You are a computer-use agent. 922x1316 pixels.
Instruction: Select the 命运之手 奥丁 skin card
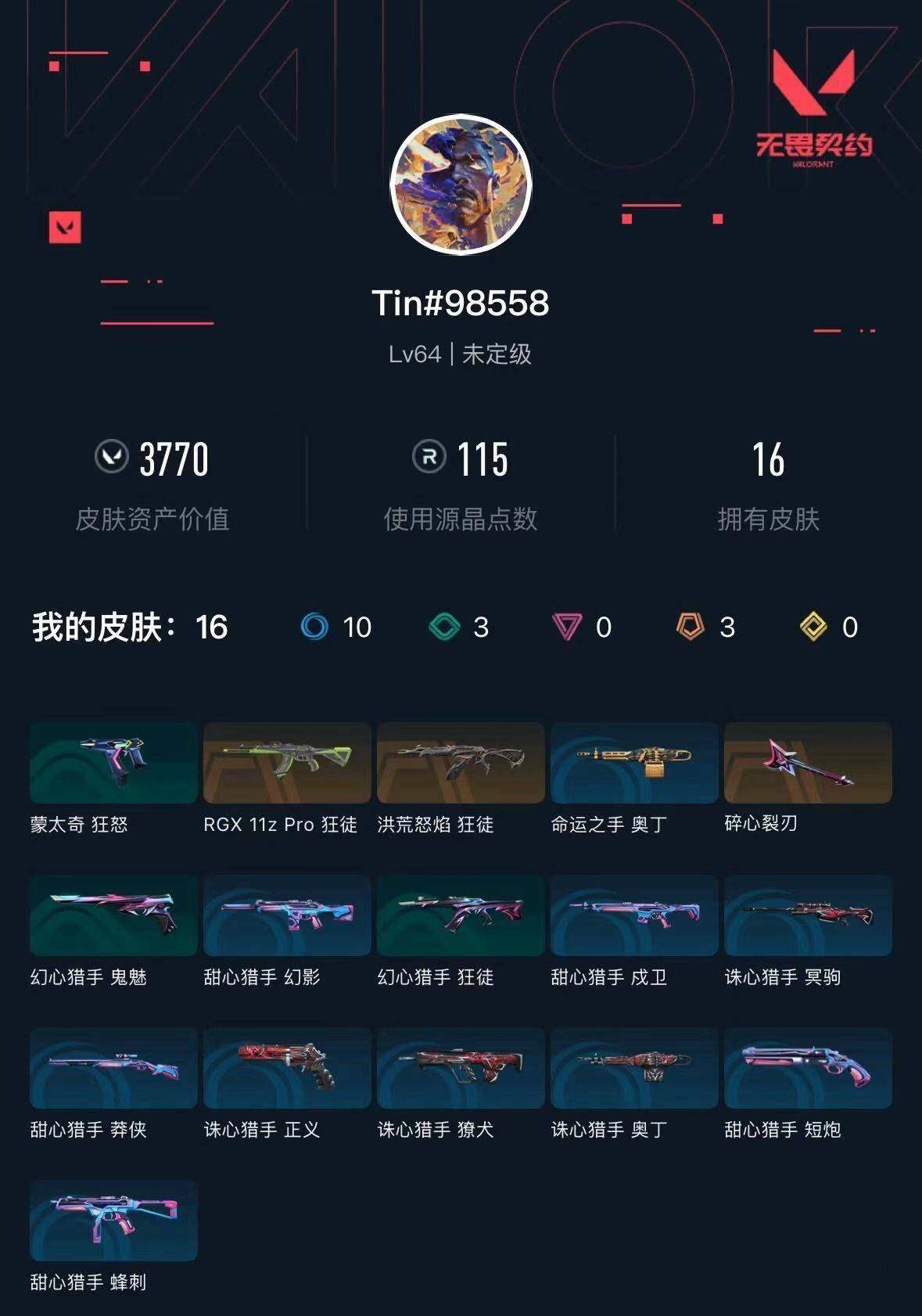click(x=633, y=763)
